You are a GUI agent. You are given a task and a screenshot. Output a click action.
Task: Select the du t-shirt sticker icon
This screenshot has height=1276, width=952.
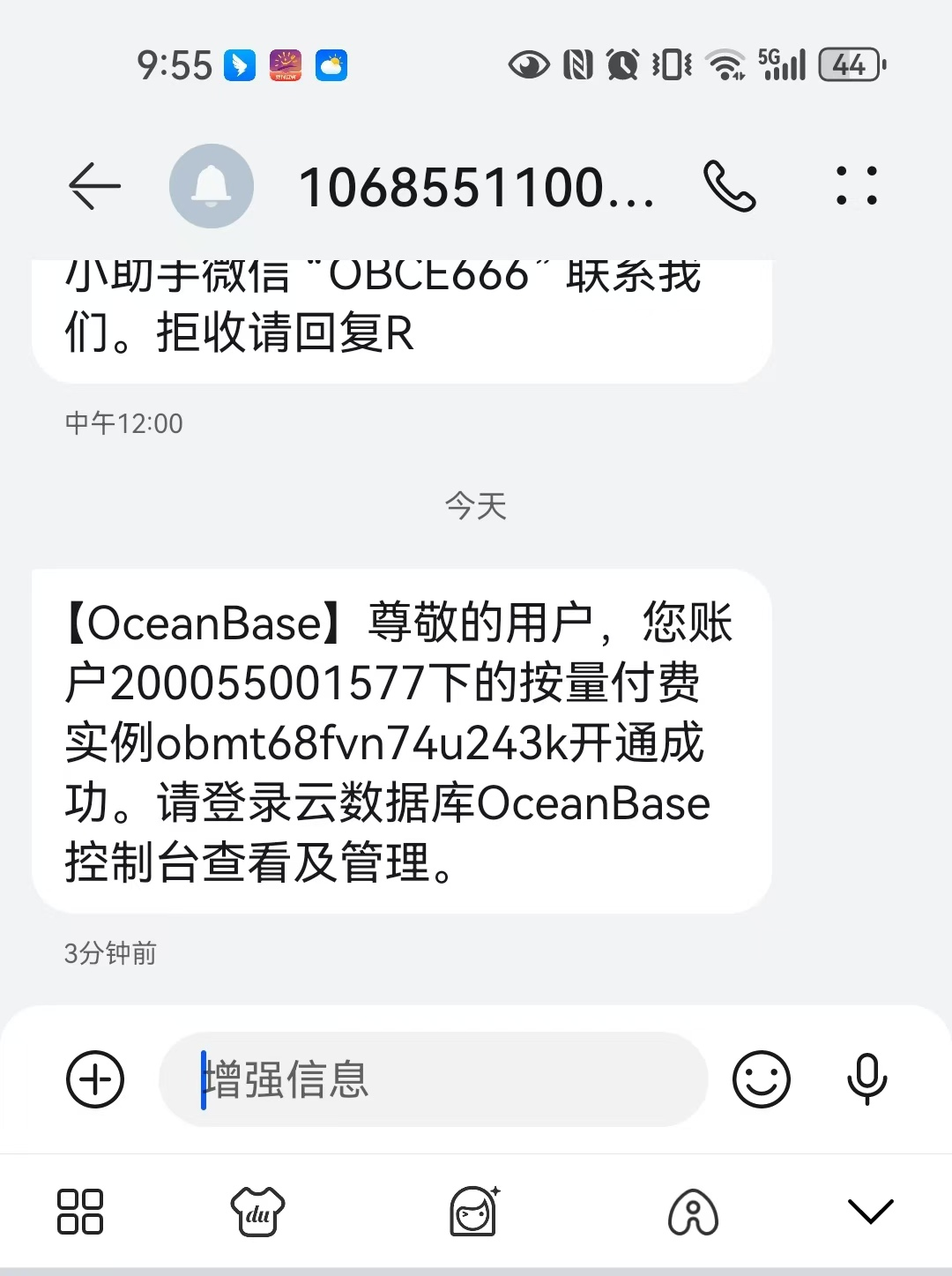[x=257, y=1213]
